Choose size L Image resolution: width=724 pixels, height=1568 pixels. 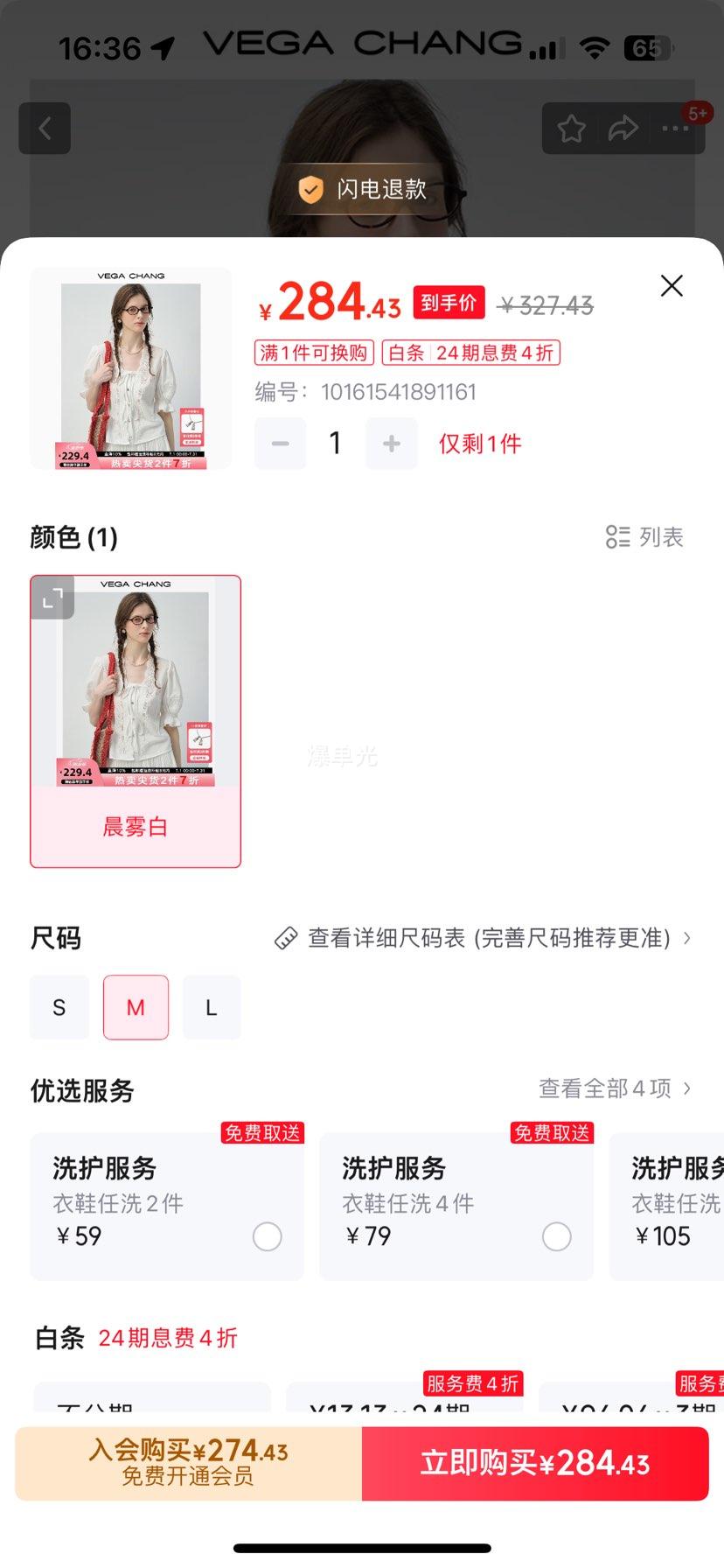click(212, 1007)
